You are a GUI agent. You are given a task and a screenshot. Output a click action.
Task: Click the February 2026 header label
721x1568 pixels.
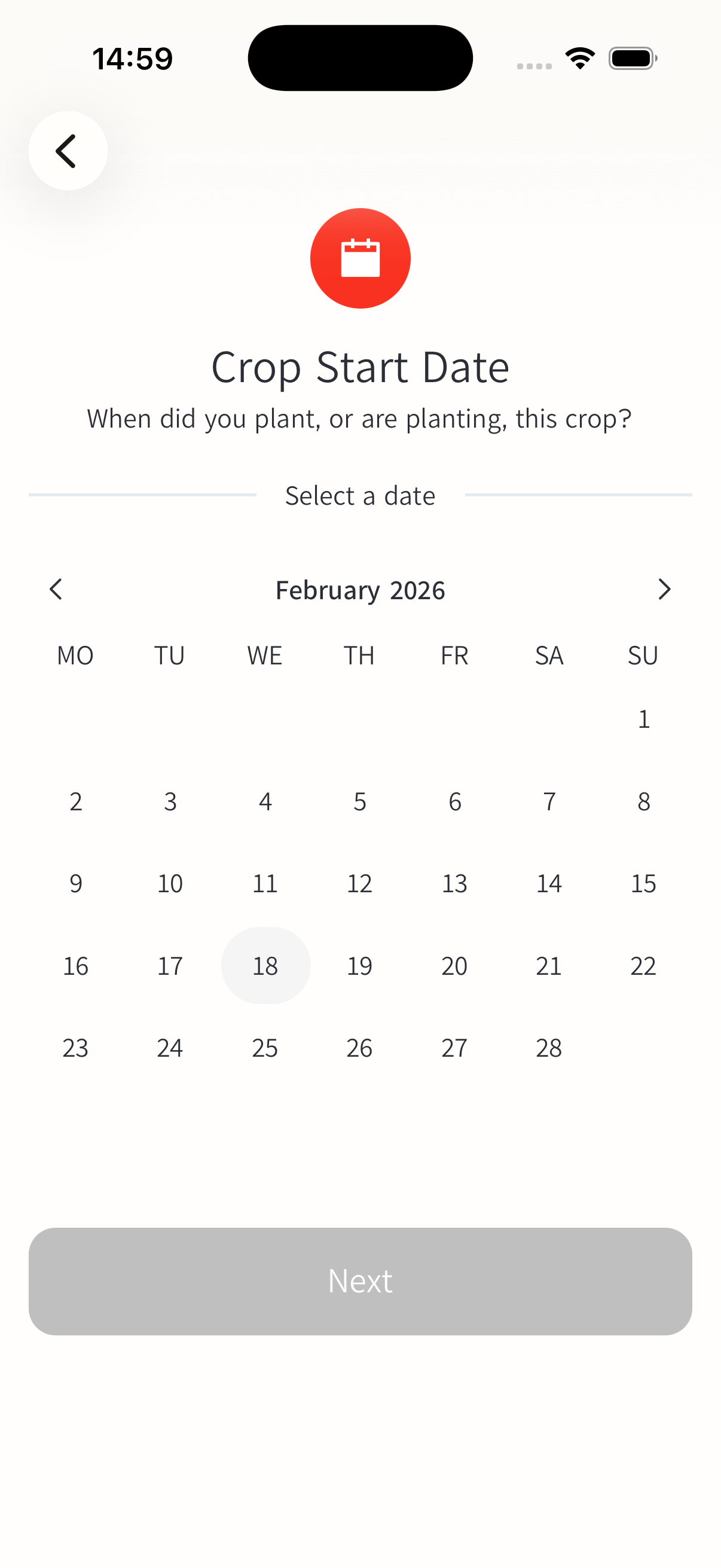point(360,589)
